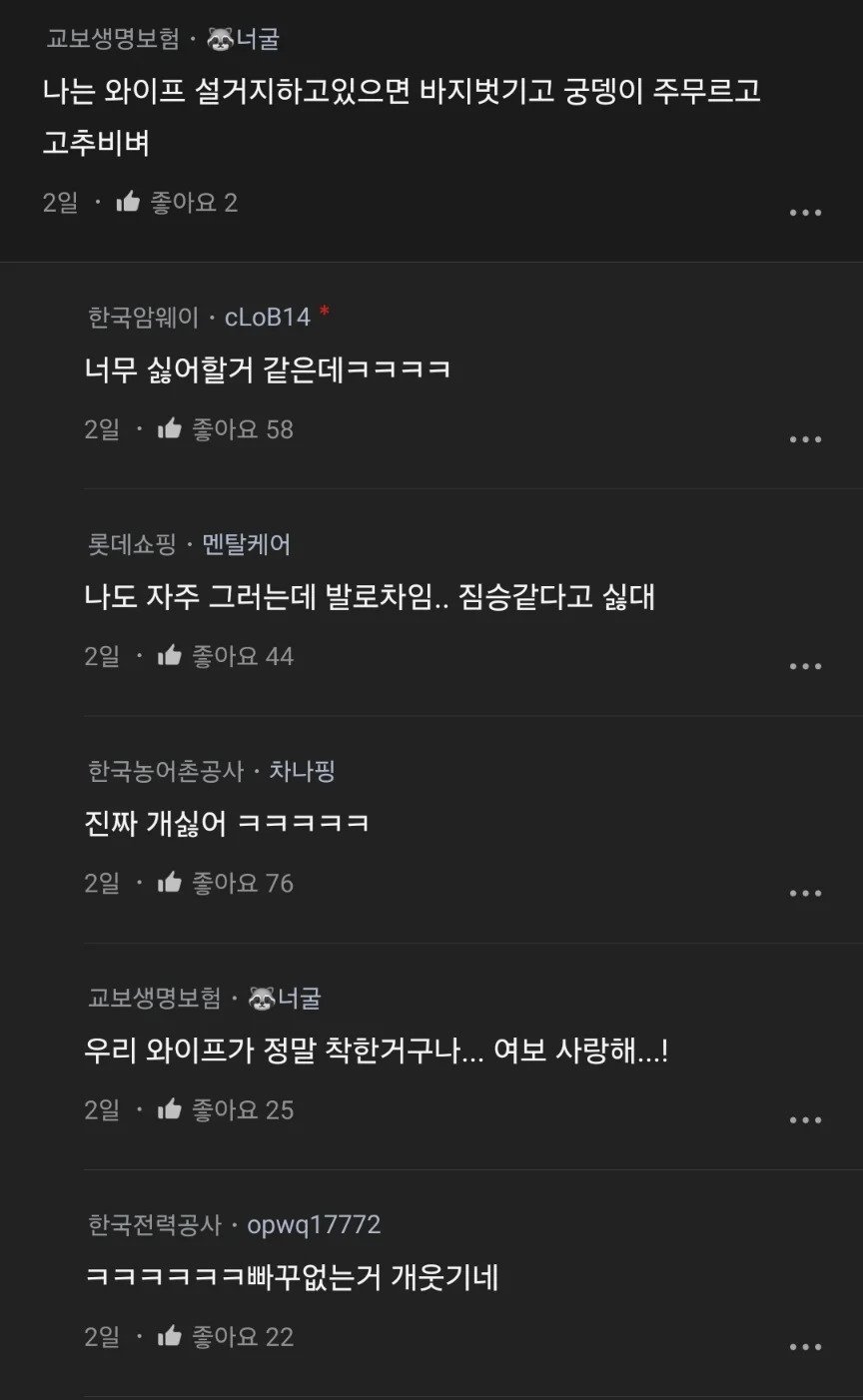This screenshot has width=863, height=1400.
Task: Like cLoB14's reply
Action: [x=170, y=429]
